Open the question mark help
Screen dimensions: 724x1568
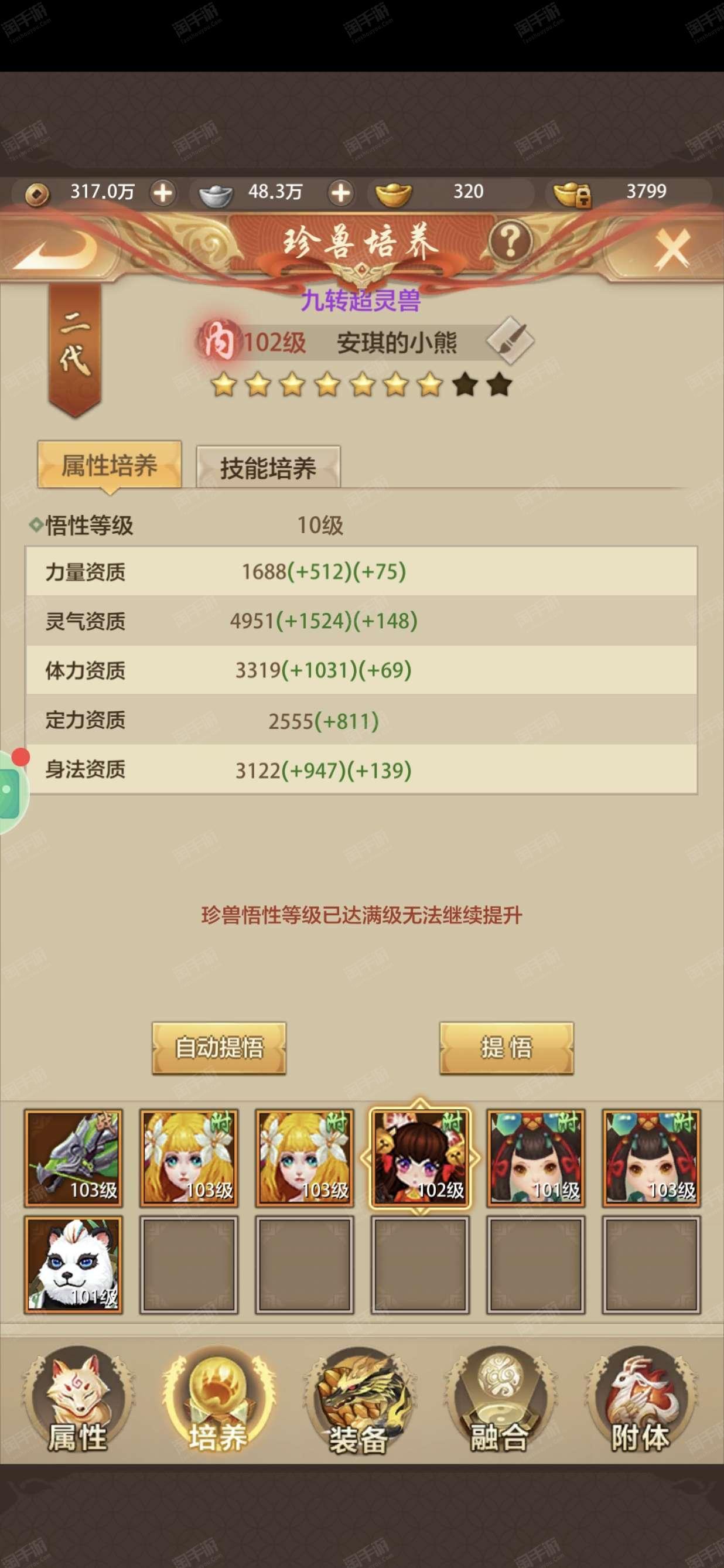[x=510, y=241]
